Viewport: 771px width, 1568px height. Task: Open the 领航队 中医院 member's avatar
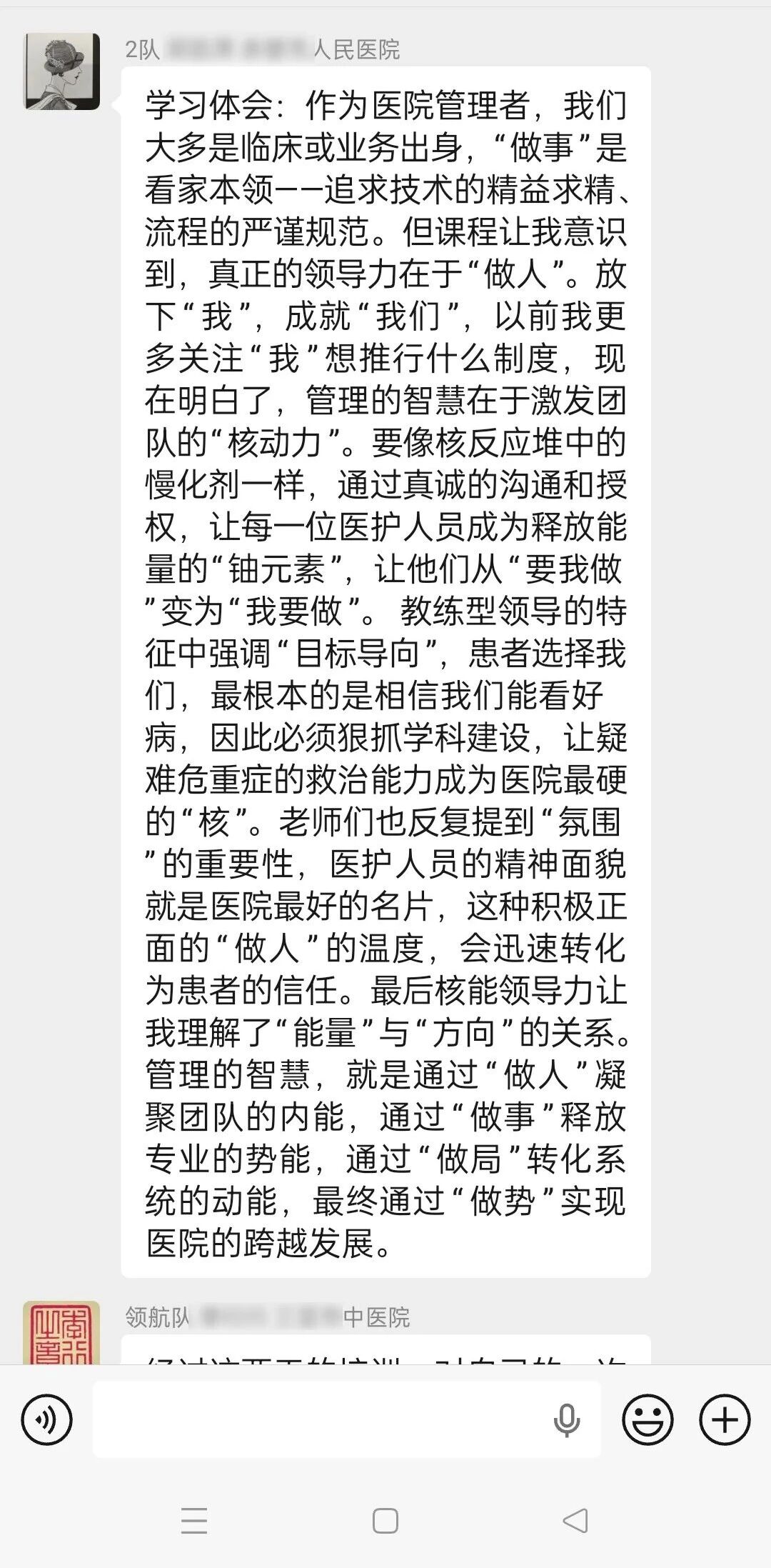coord(61,1332)
